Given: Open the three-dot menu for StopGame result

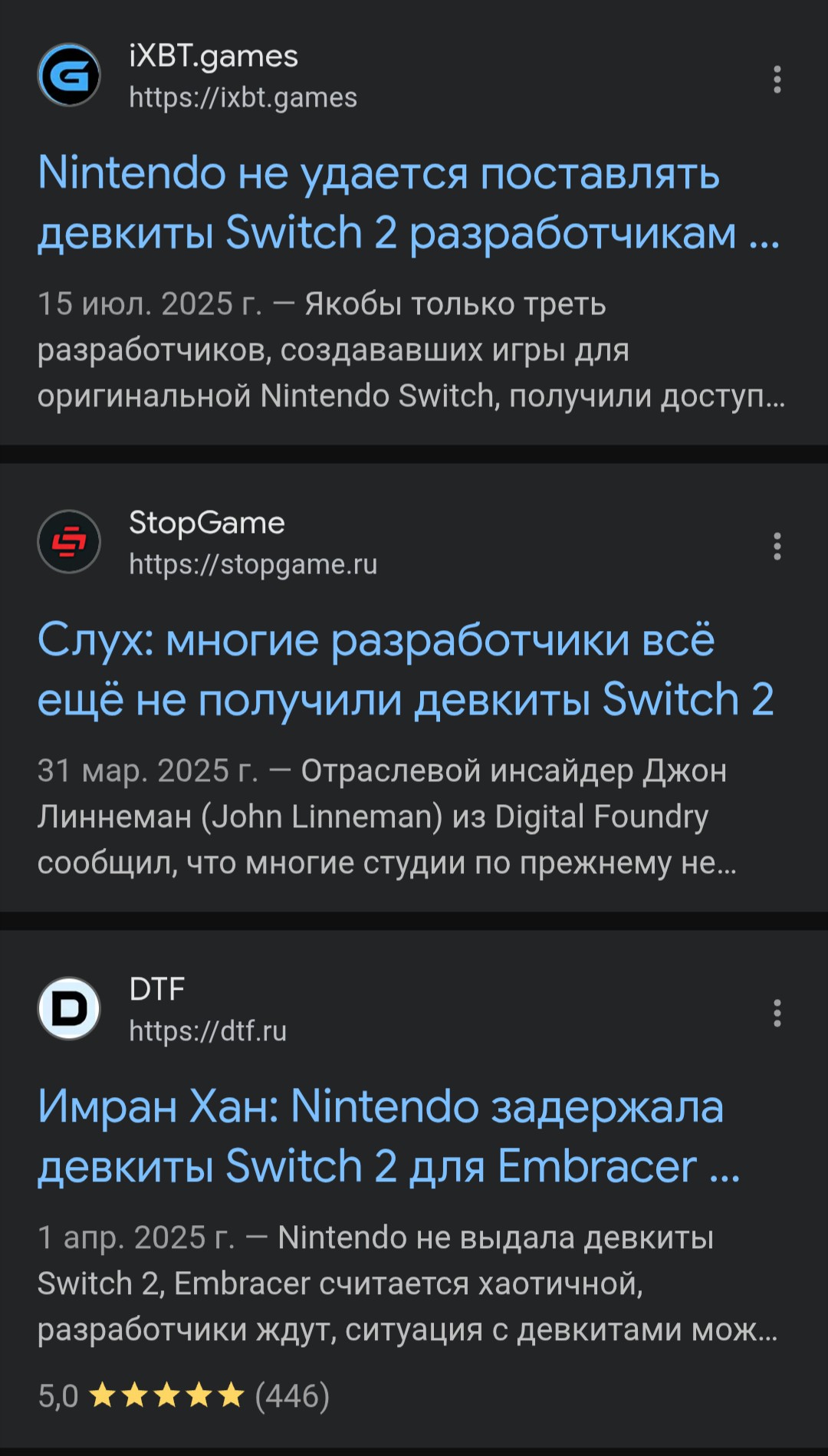Looking at the screenshot, I should pyautogui.click(x=777, y=546).
